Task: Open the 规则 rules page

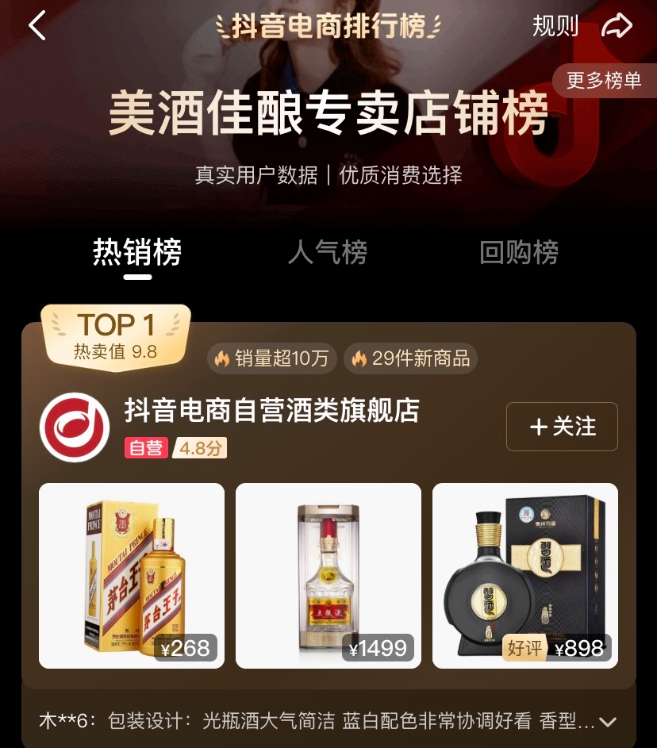Action: pos(555,26)
